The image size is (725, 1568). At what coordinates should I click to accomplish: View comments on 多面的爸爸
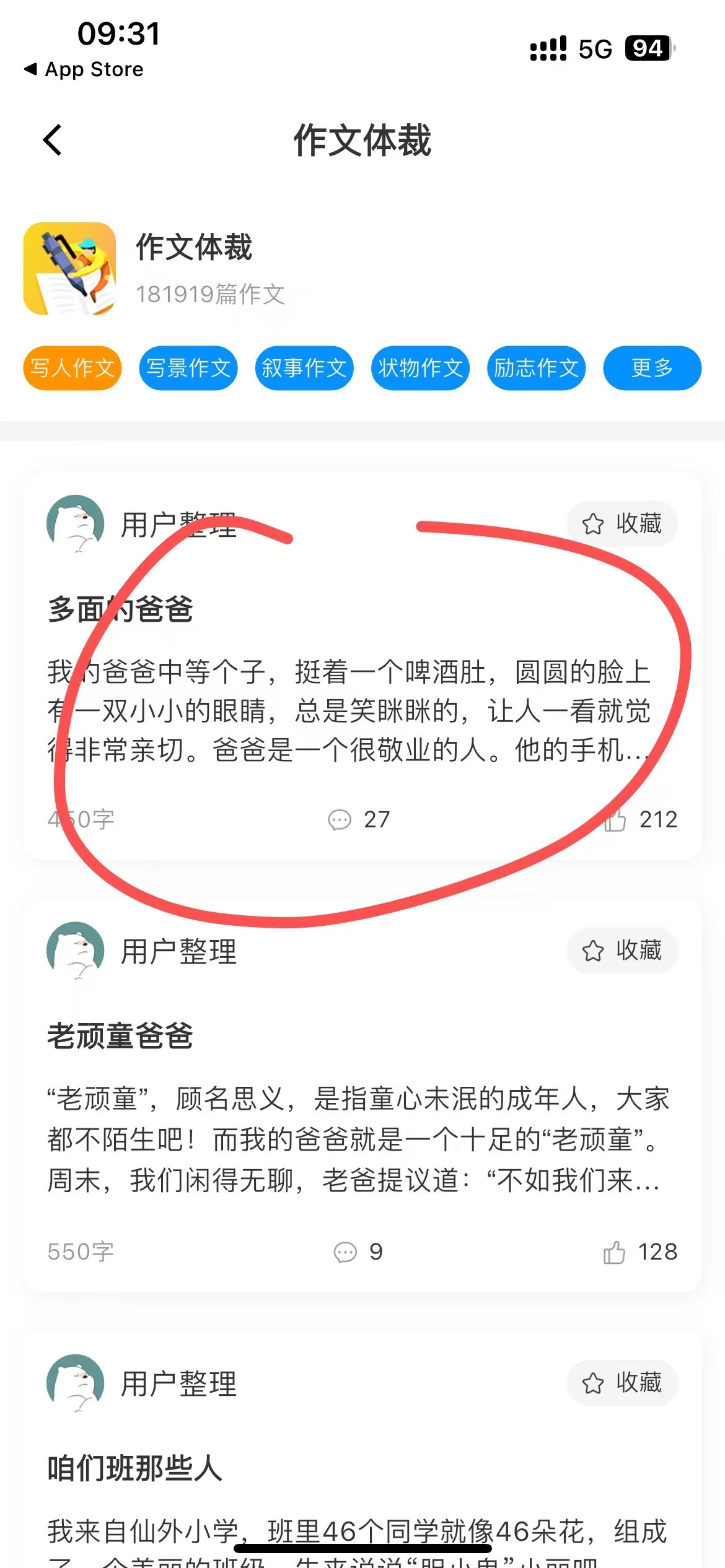tap(358, 819)
